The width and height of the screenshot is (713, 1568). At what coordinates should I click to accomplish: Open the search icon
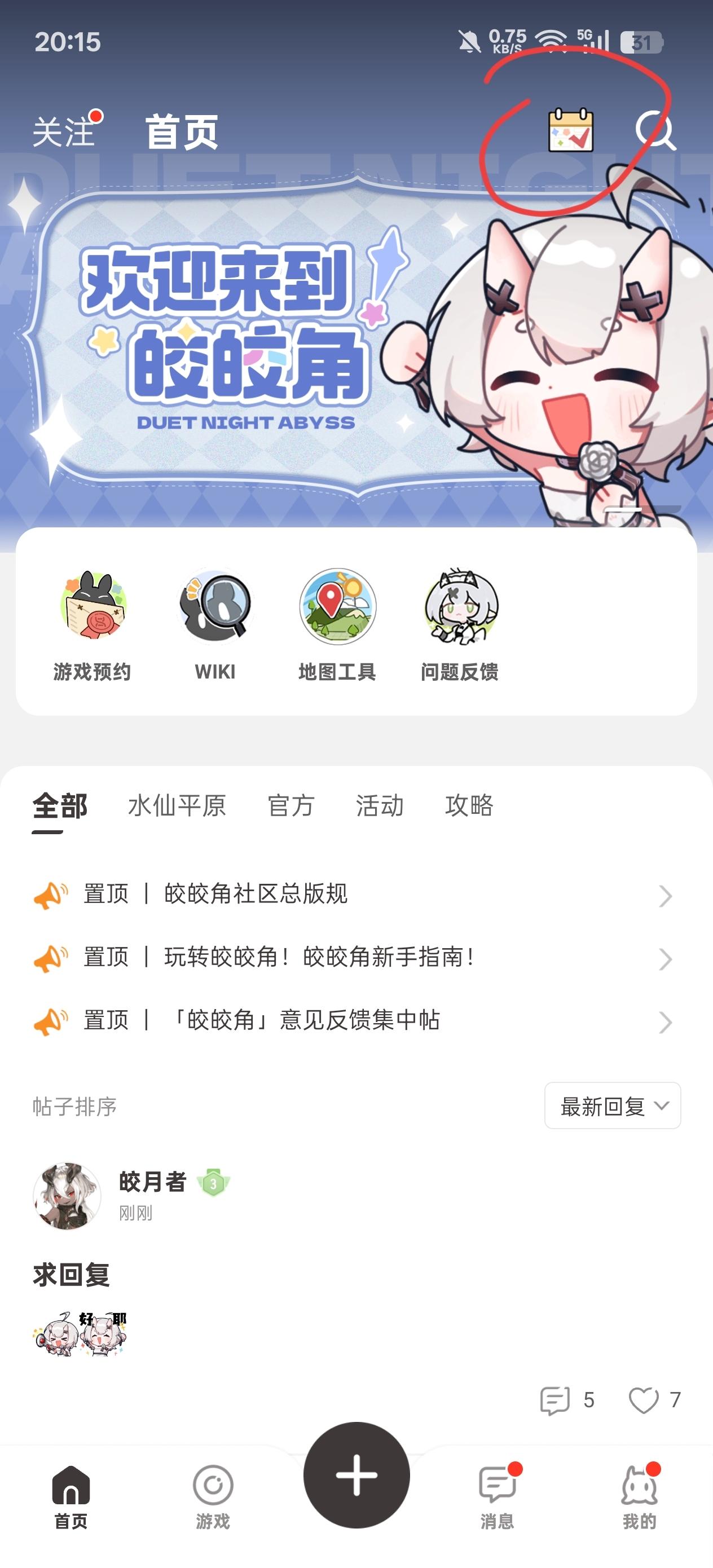tap(654, 130)
